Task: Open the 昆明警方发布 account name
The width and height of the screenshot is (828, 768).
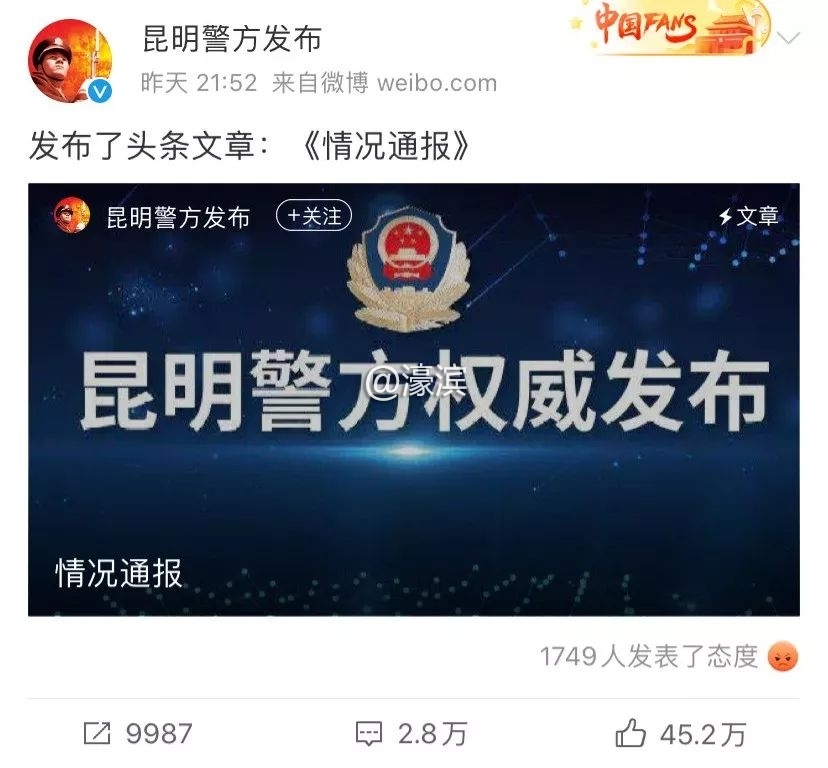Action: [232, 40]
